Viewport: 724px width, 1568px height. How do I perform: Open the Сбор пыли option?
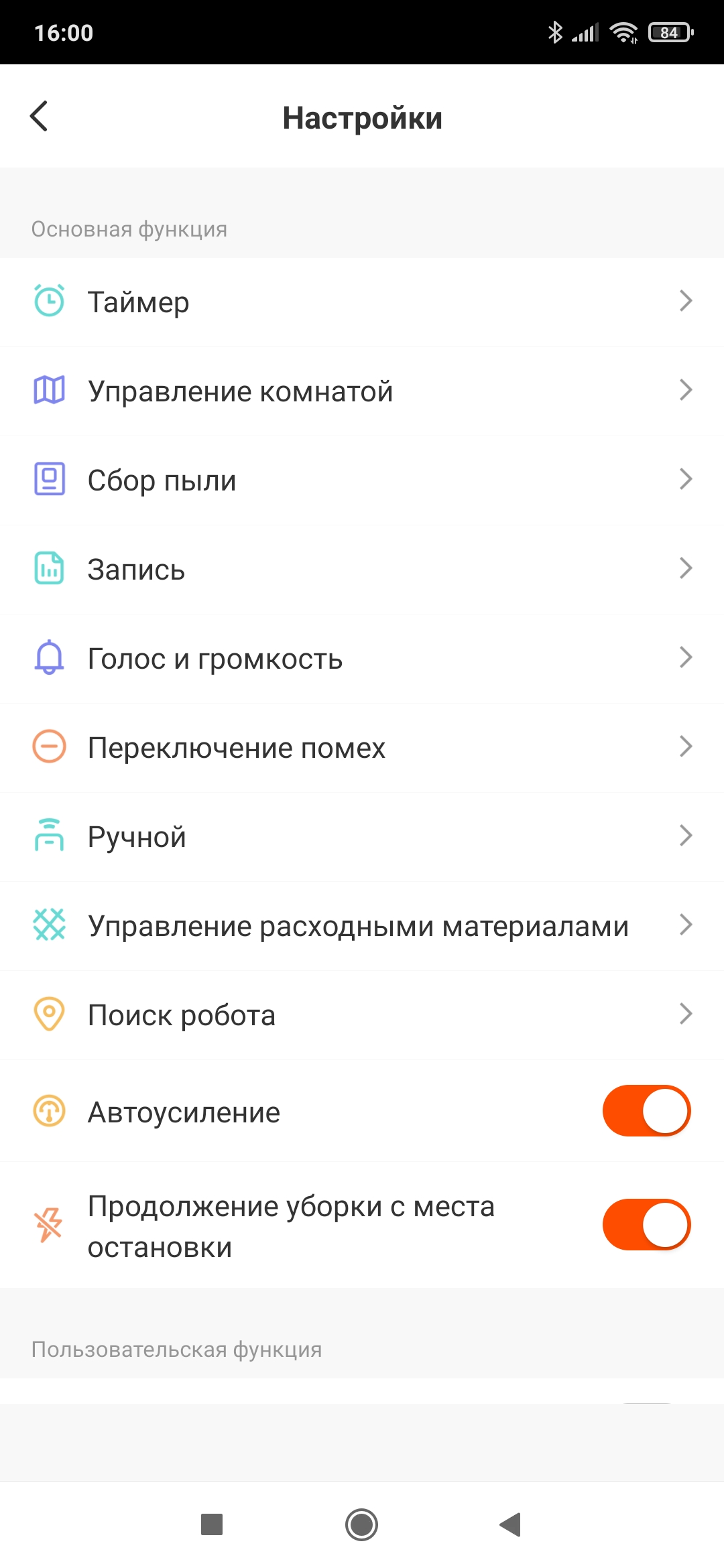point(362,480)
